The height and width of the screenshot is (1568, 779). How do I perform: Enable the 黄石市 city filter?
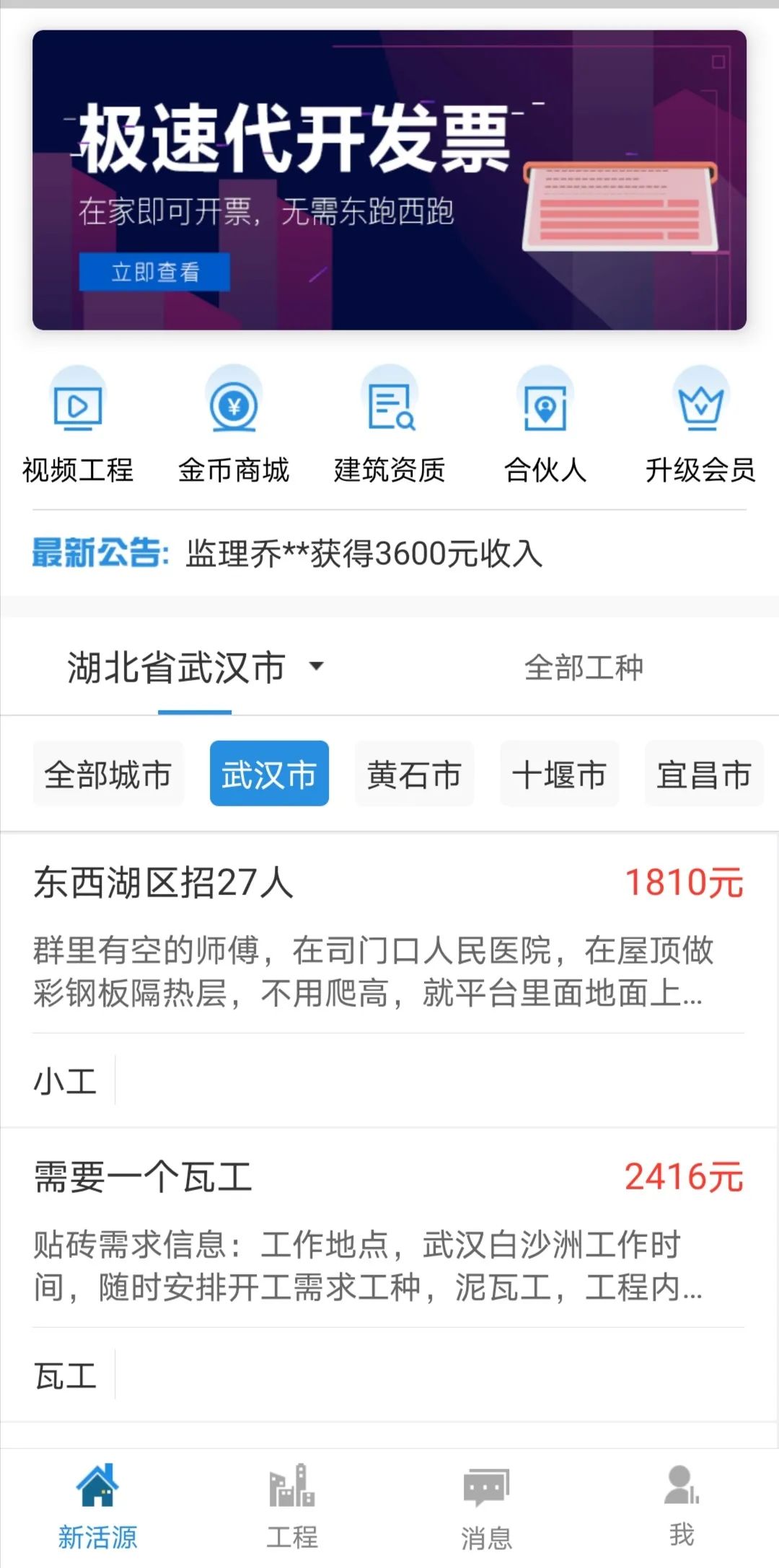point(414,773)
